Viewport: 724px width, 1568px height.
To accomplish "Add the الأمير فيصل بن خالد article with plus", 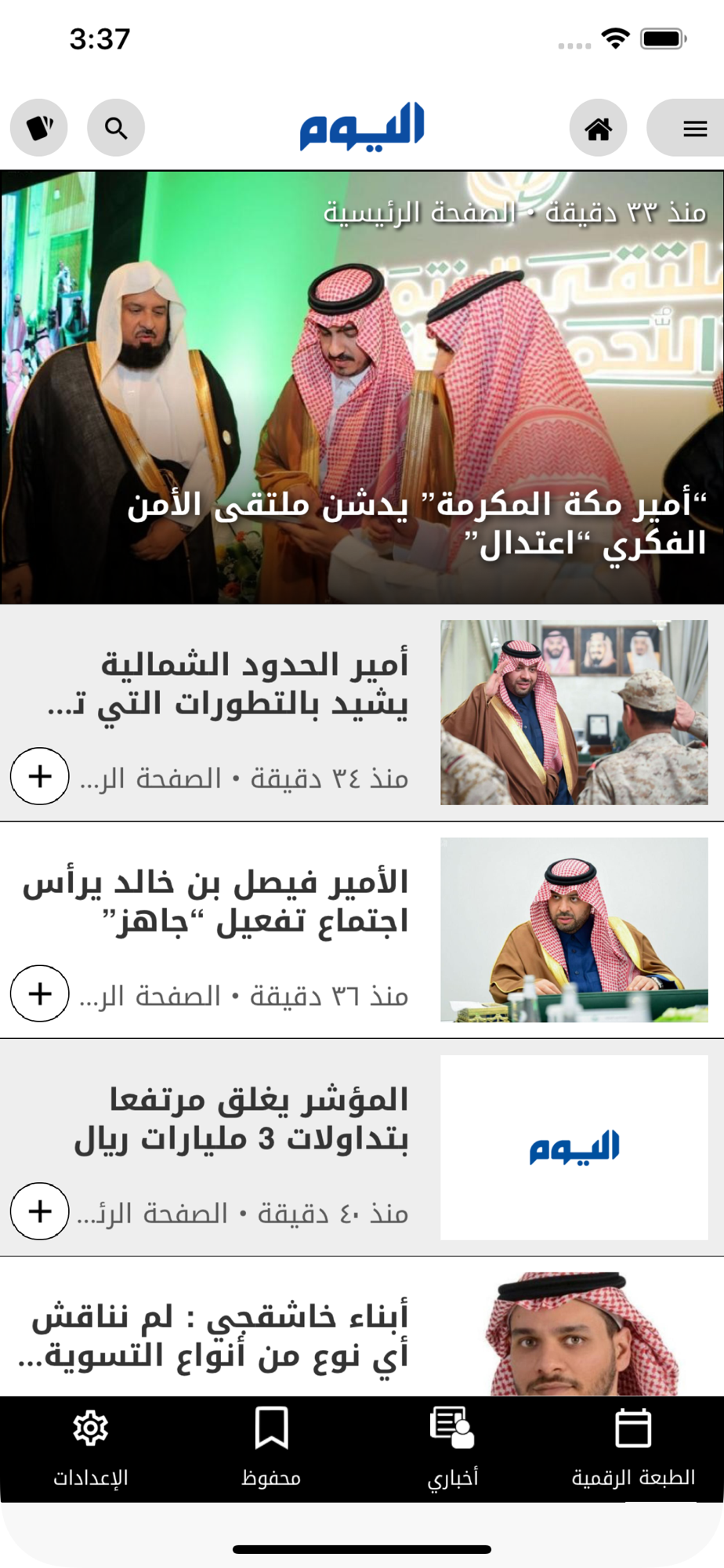I will point(40,993).
